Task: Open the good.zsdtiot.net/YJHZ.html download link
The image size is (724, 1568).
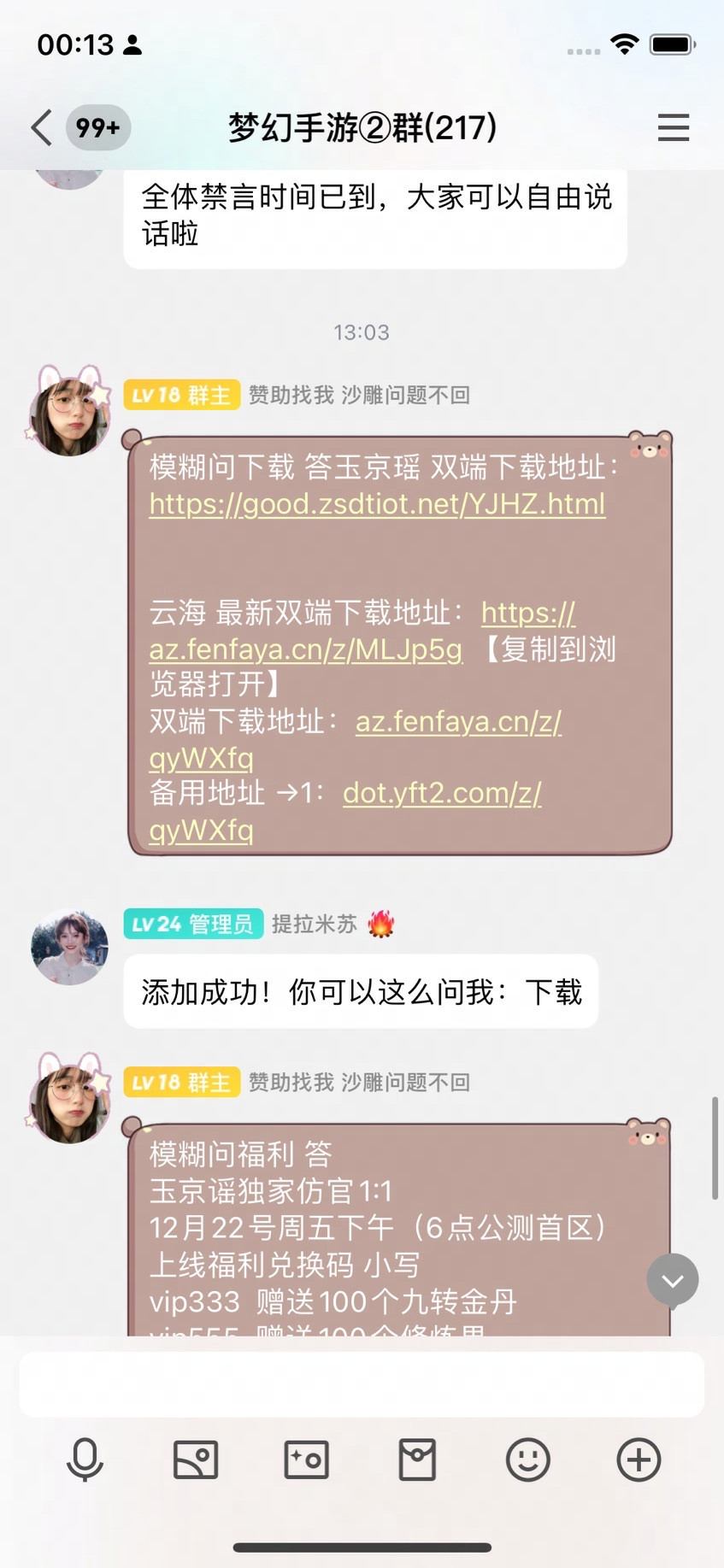Action: [377, 504]
